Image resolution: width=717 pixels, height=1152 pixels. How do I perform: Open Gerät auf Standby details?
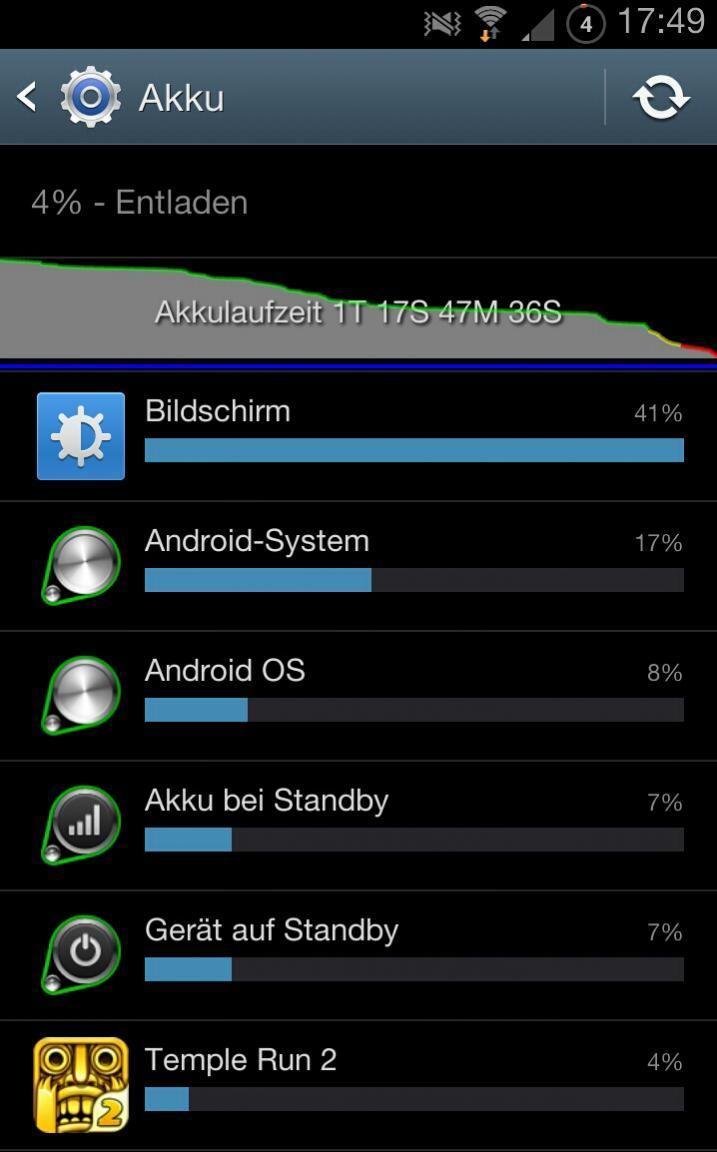pyautogui.click(x=358, y=955)
